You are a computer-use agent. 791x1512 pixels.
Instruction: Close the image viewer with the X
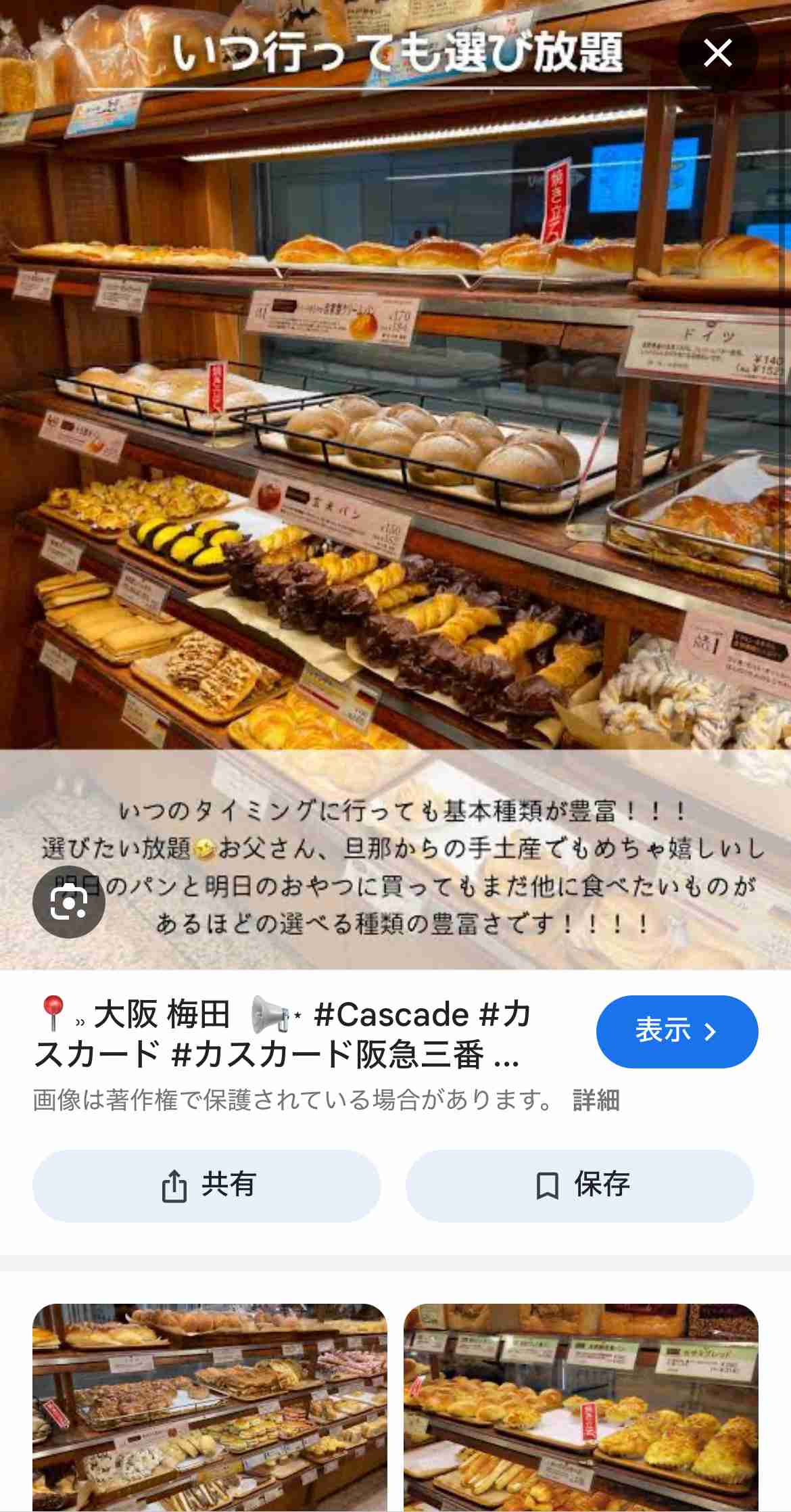pyautogui.click(x=717, y=53)
